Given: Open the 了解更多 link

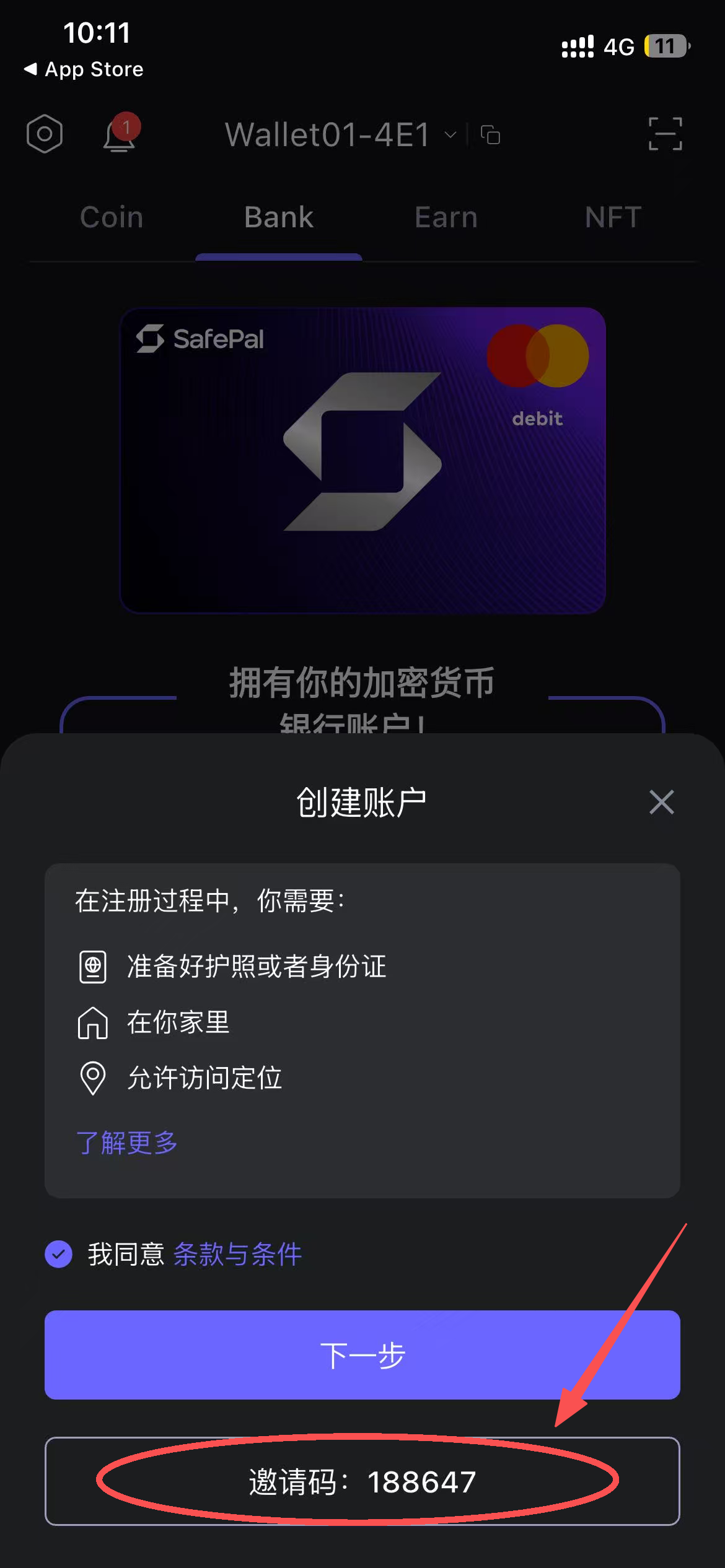Looking at the screenshot, I should 127,1143.
